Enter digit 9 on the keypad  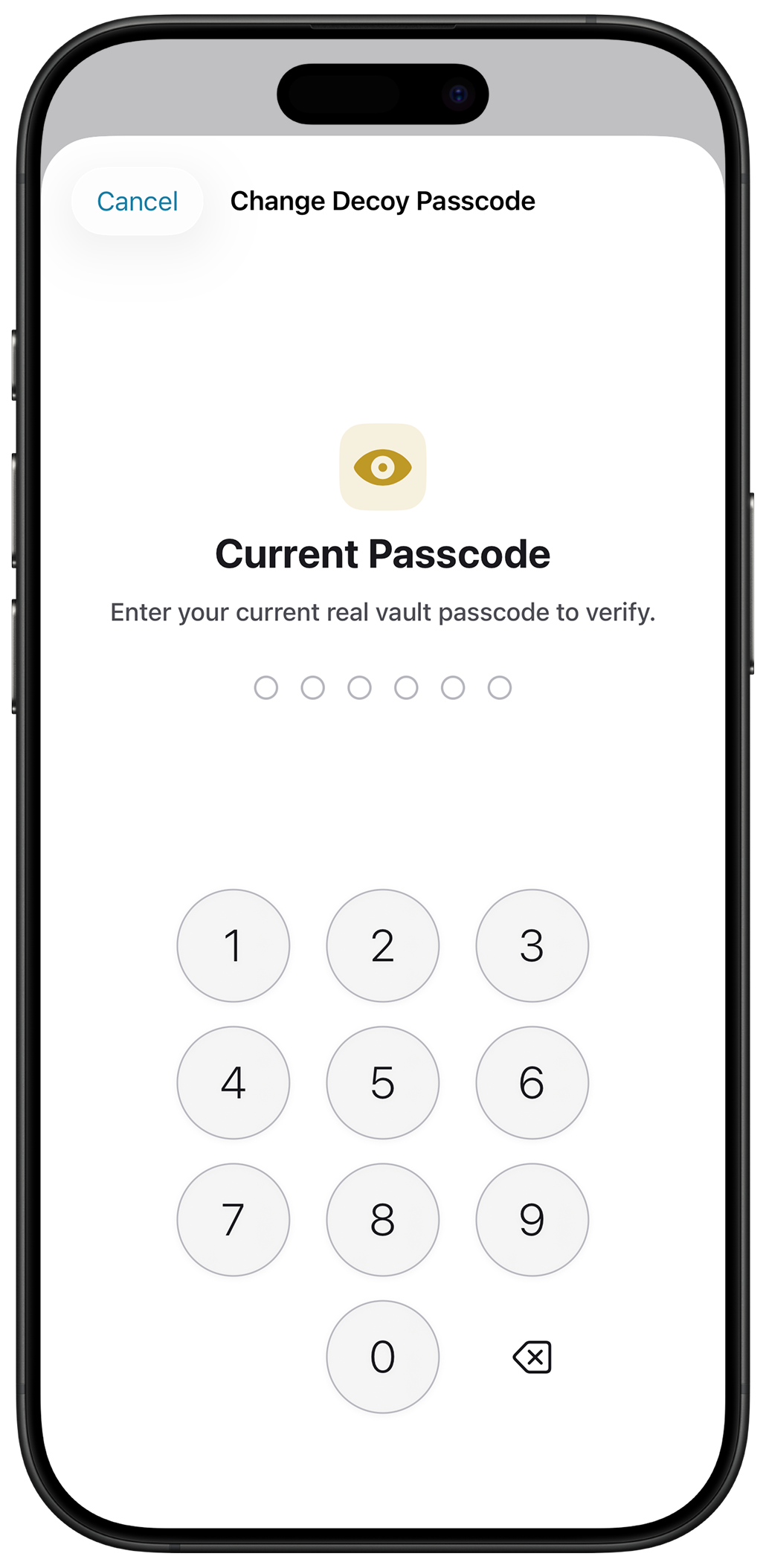coord(532,1219)
